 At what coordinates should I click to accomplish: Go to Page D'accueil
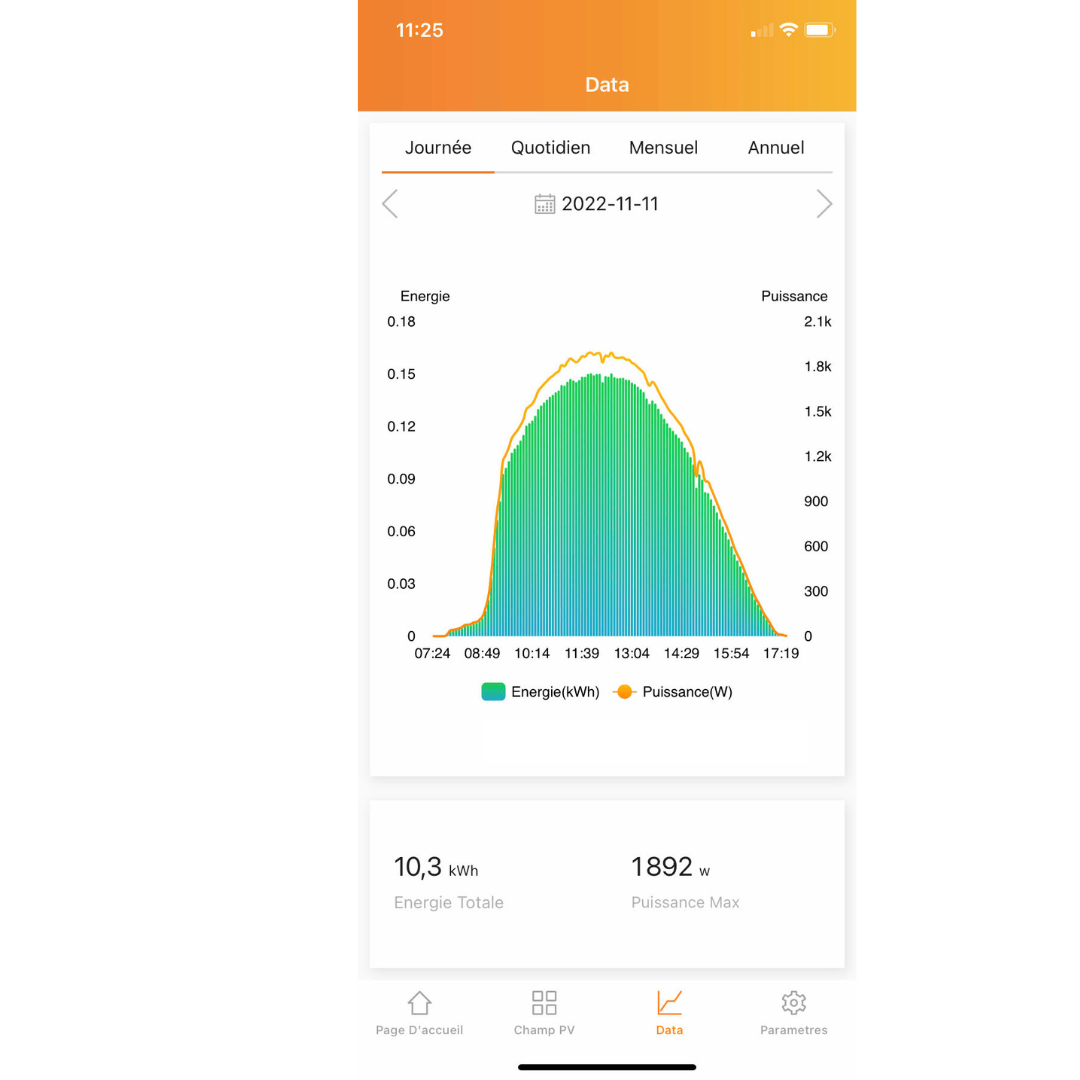click(419, 1012)
